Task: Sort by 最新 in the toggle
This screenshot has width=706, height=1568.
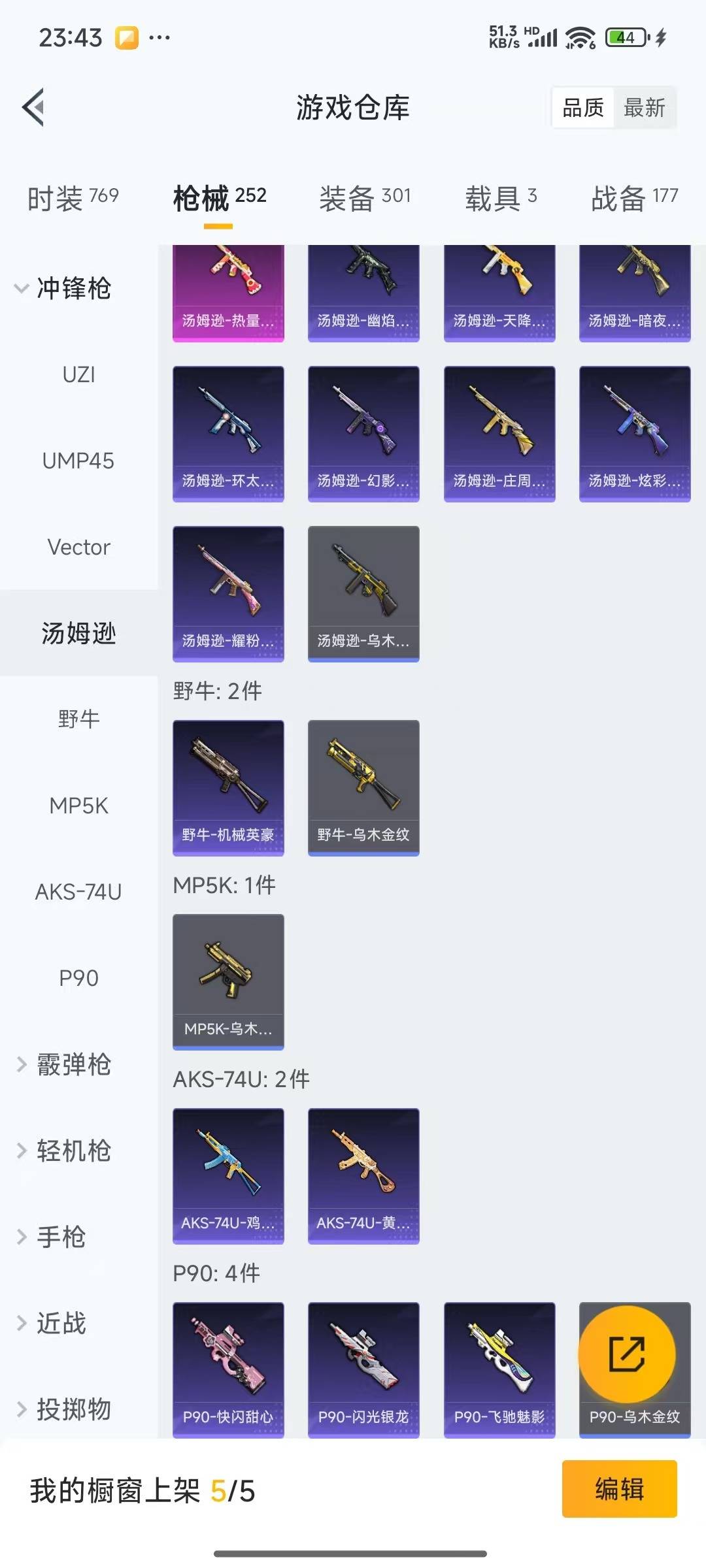Action: pos(644,108)
